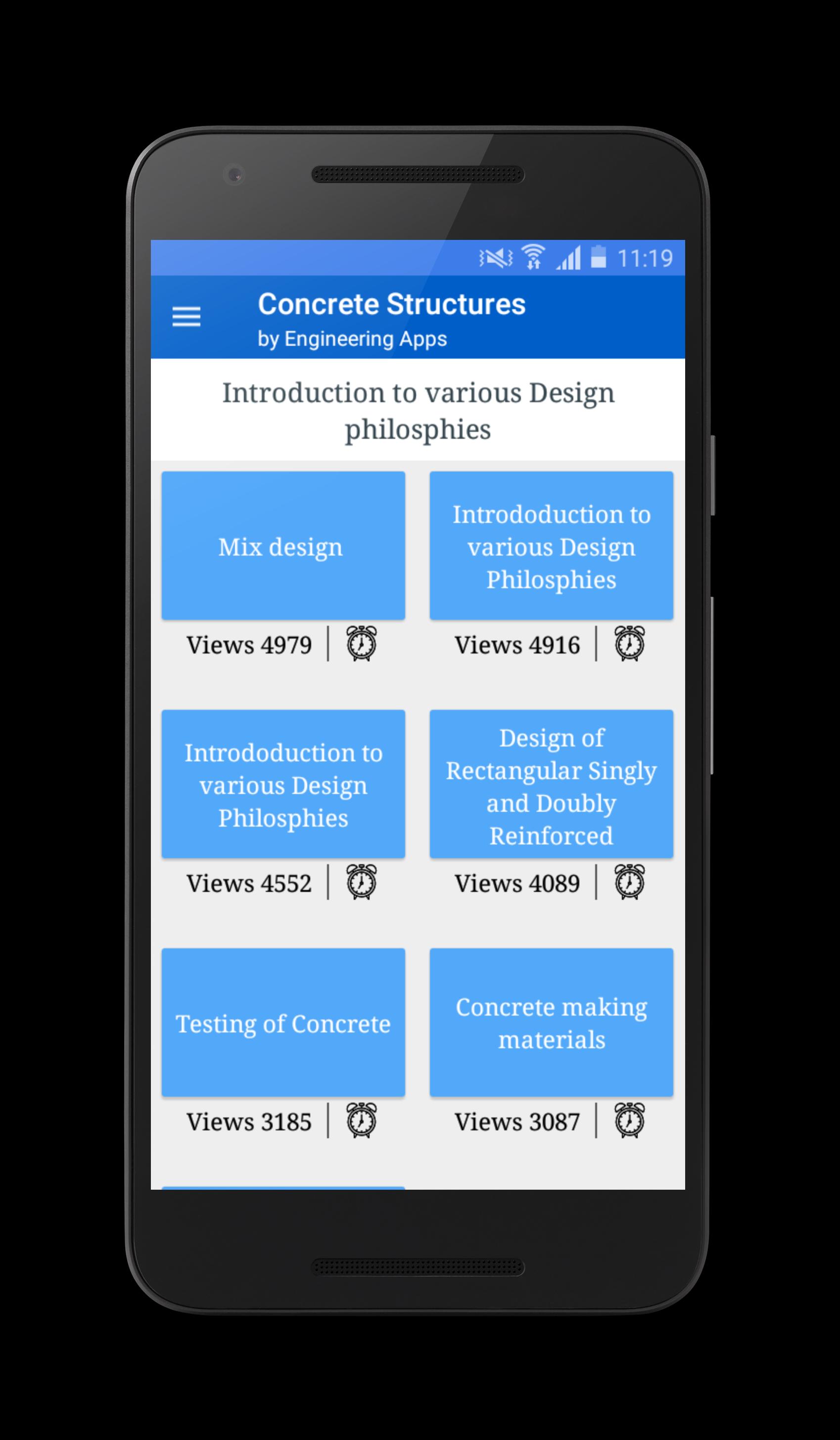Open the Mix design topic card

(x=283, y=546)
